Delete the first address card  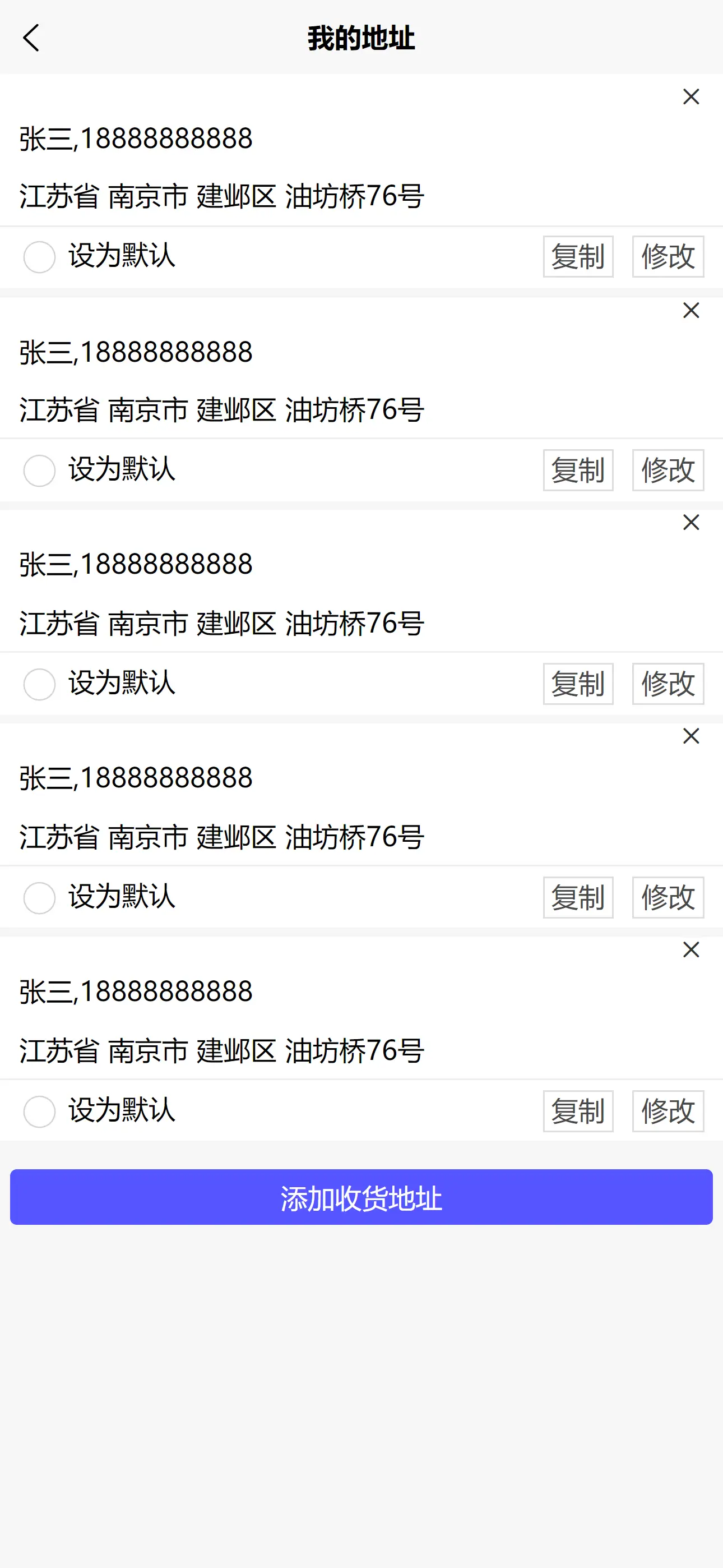click(x=690, y=97)
